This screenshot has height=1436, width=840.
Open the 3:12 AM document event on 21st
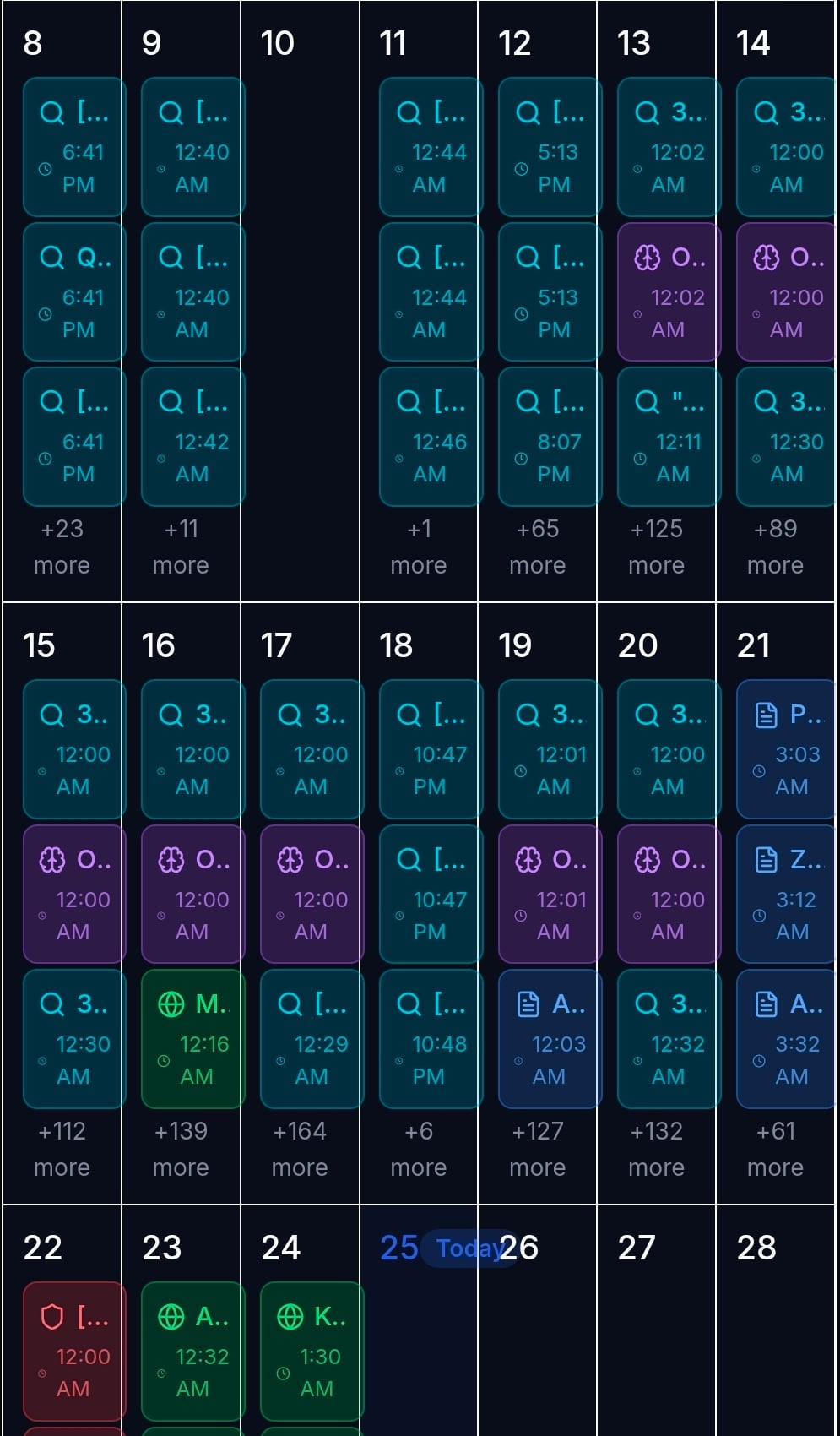pos(786,895)
